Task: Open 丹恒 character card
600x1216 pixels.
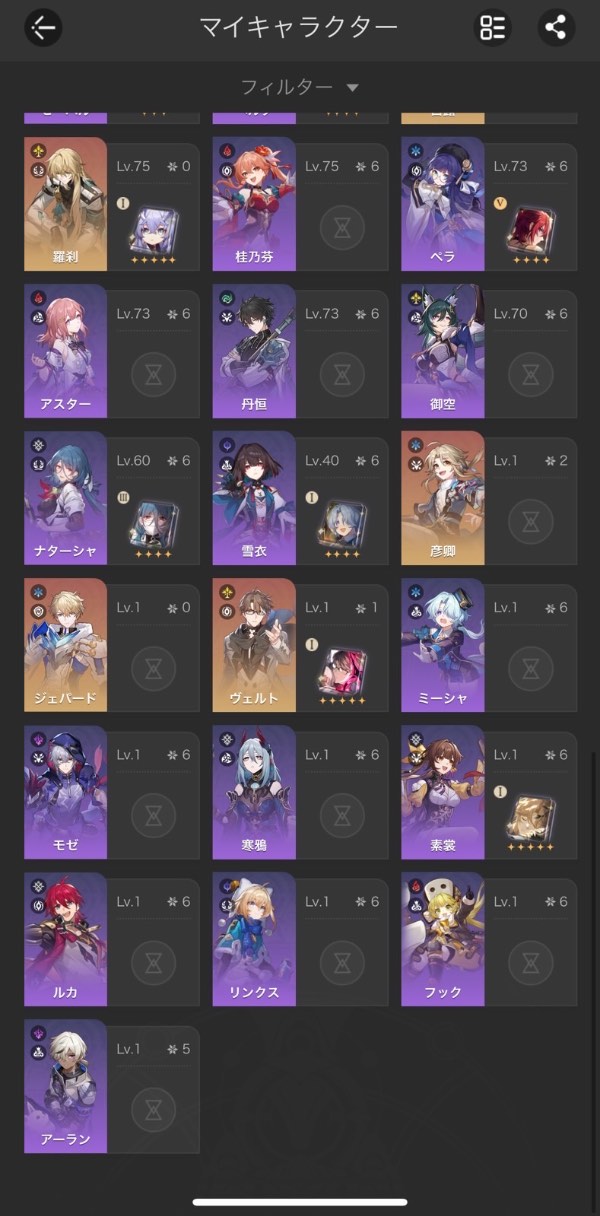Action: (254, 351)
